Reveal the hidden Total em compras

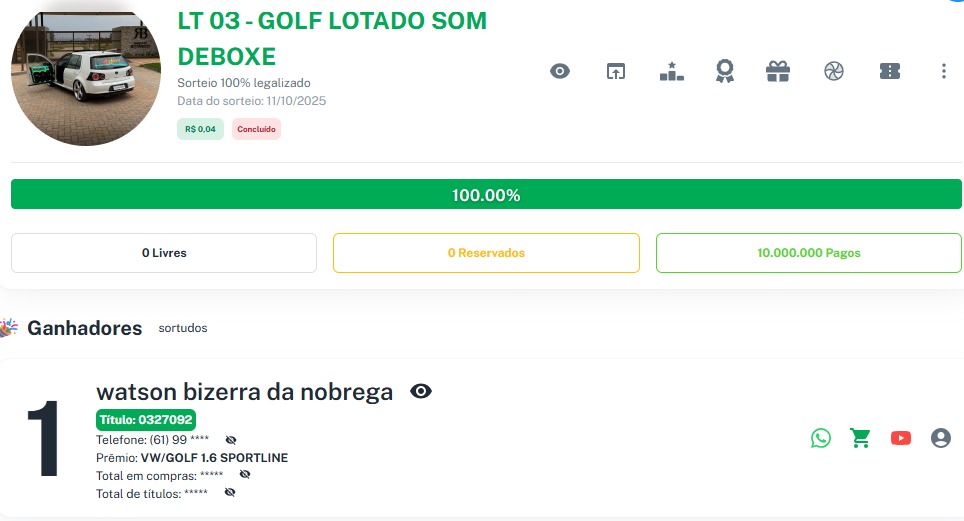pos(244,475)
